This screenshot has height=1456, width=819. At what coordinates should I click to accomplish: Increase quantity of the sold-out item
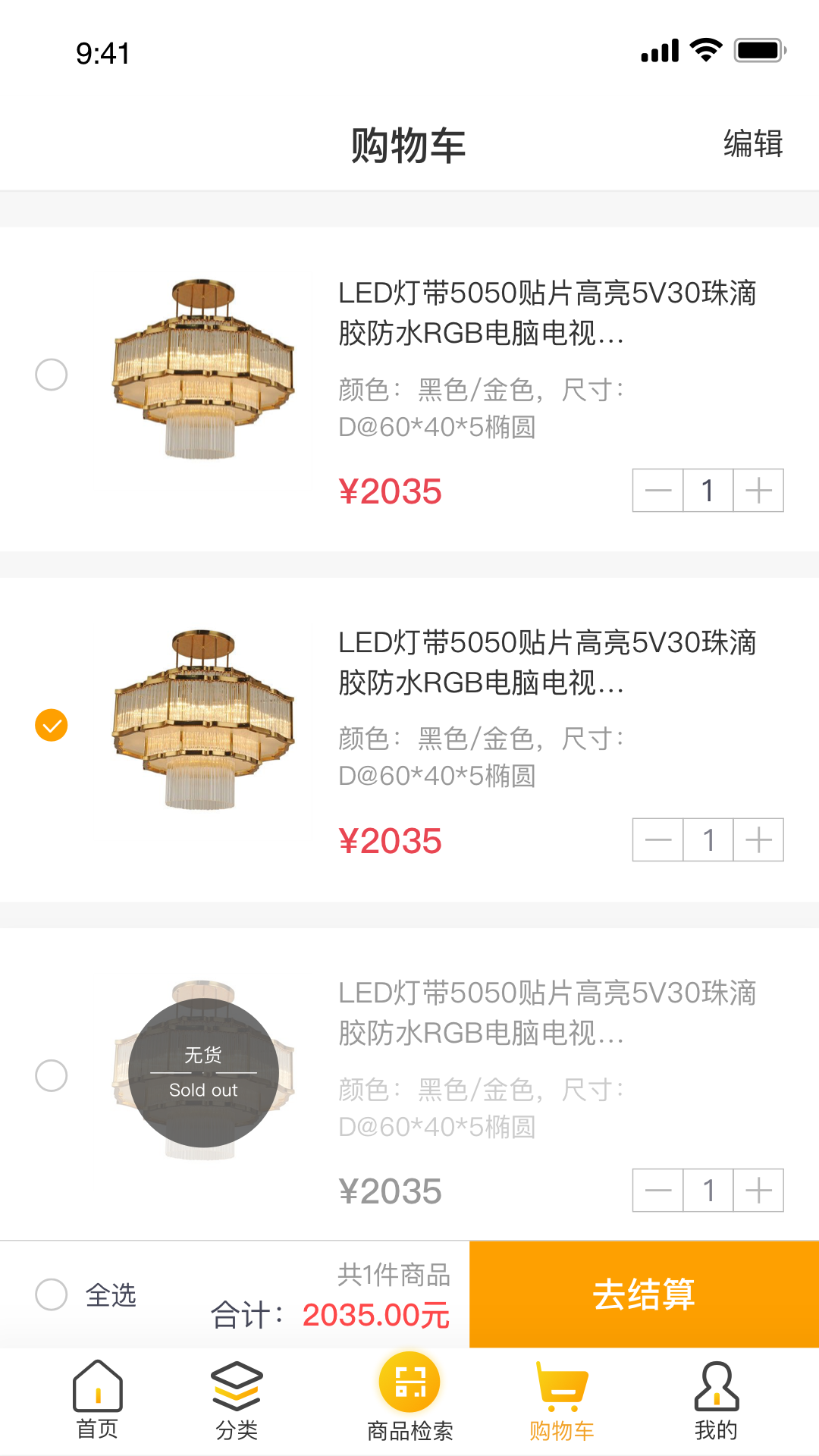pyautogui.click(x=758, y=1191)
